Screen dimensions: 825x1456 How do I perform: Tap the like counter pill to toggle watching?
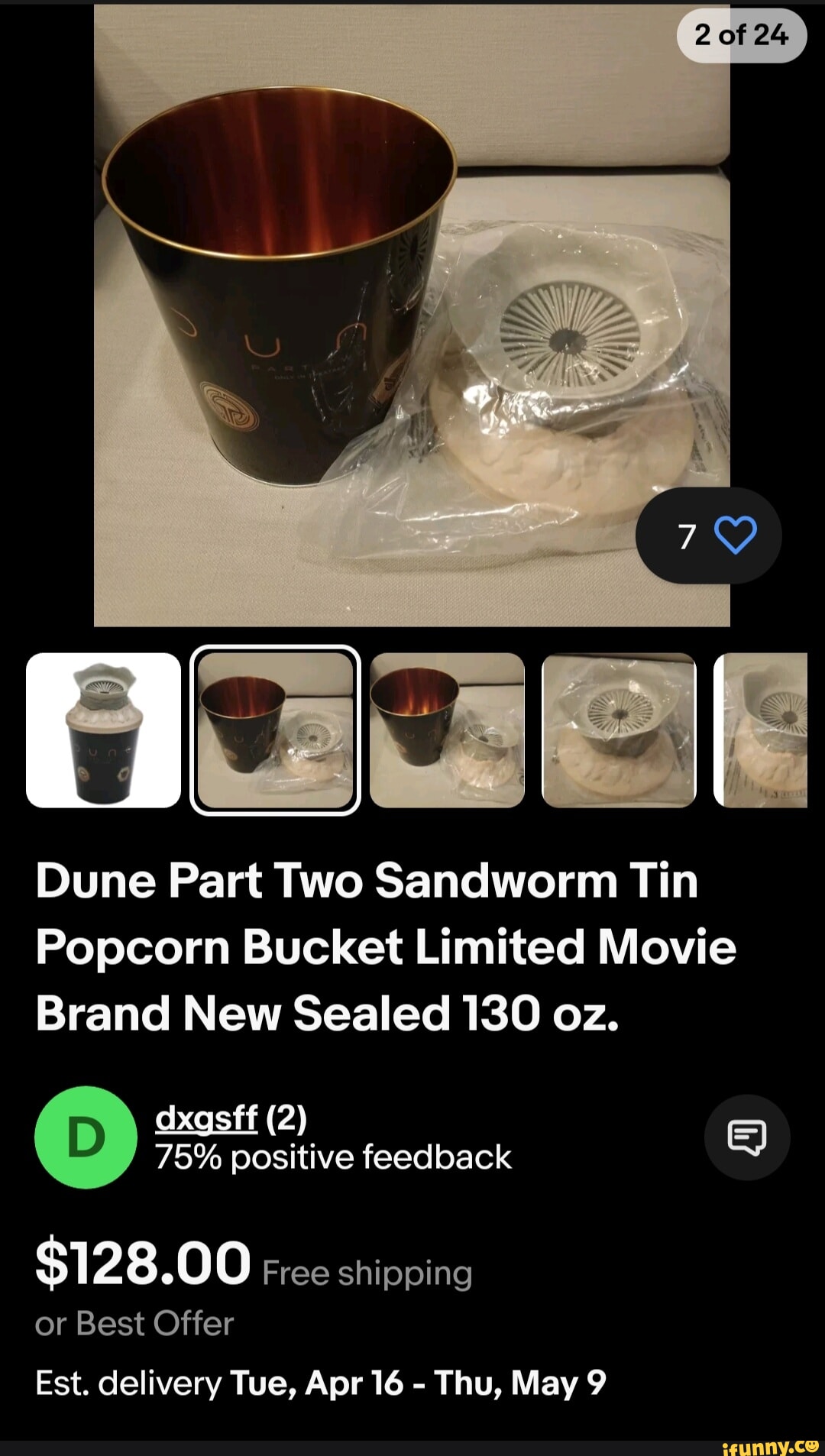(x=709, y=535)
